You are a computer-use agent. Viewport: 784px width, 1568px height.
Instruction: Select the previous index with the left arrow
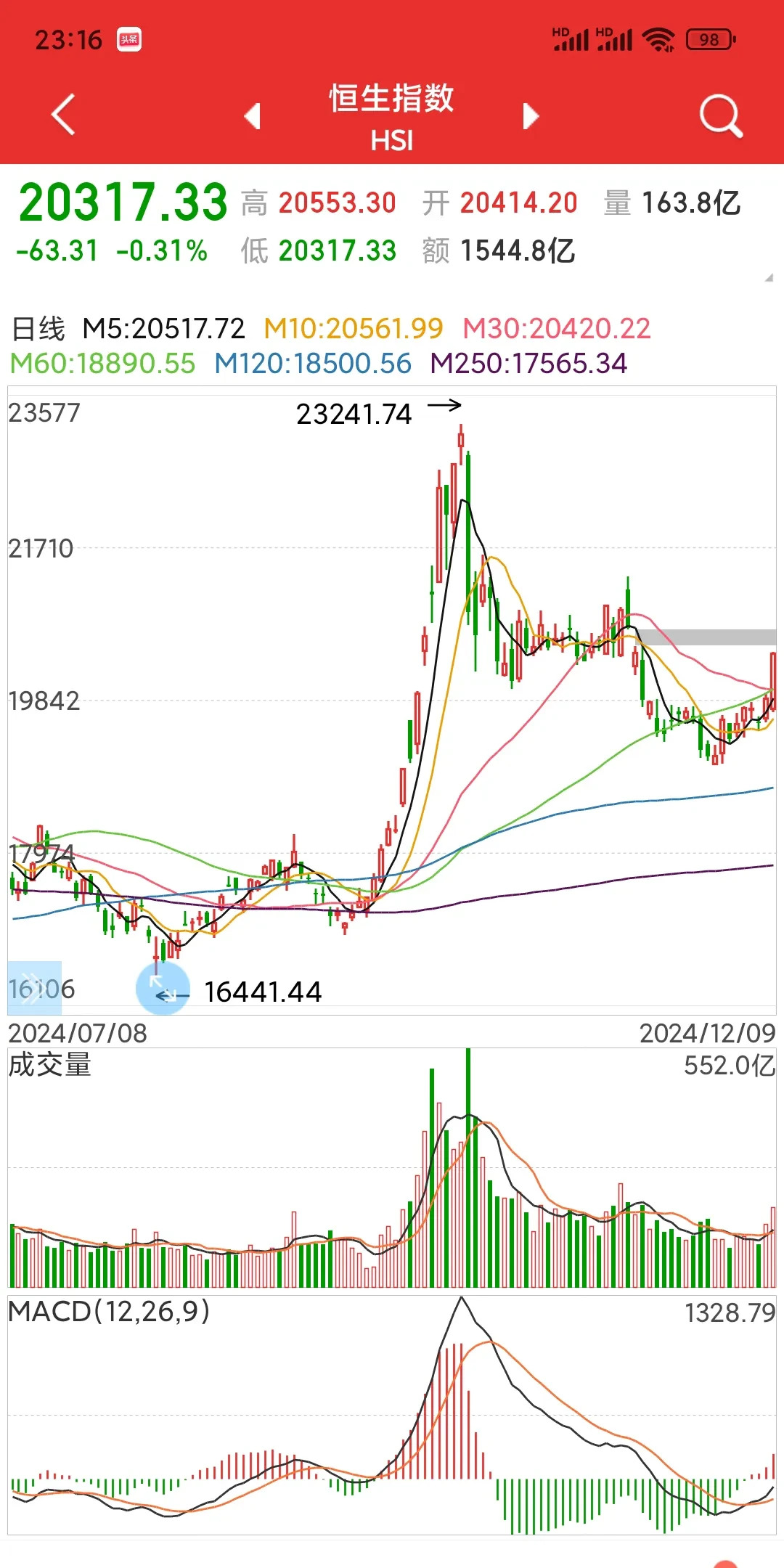(x=253, y=116)
